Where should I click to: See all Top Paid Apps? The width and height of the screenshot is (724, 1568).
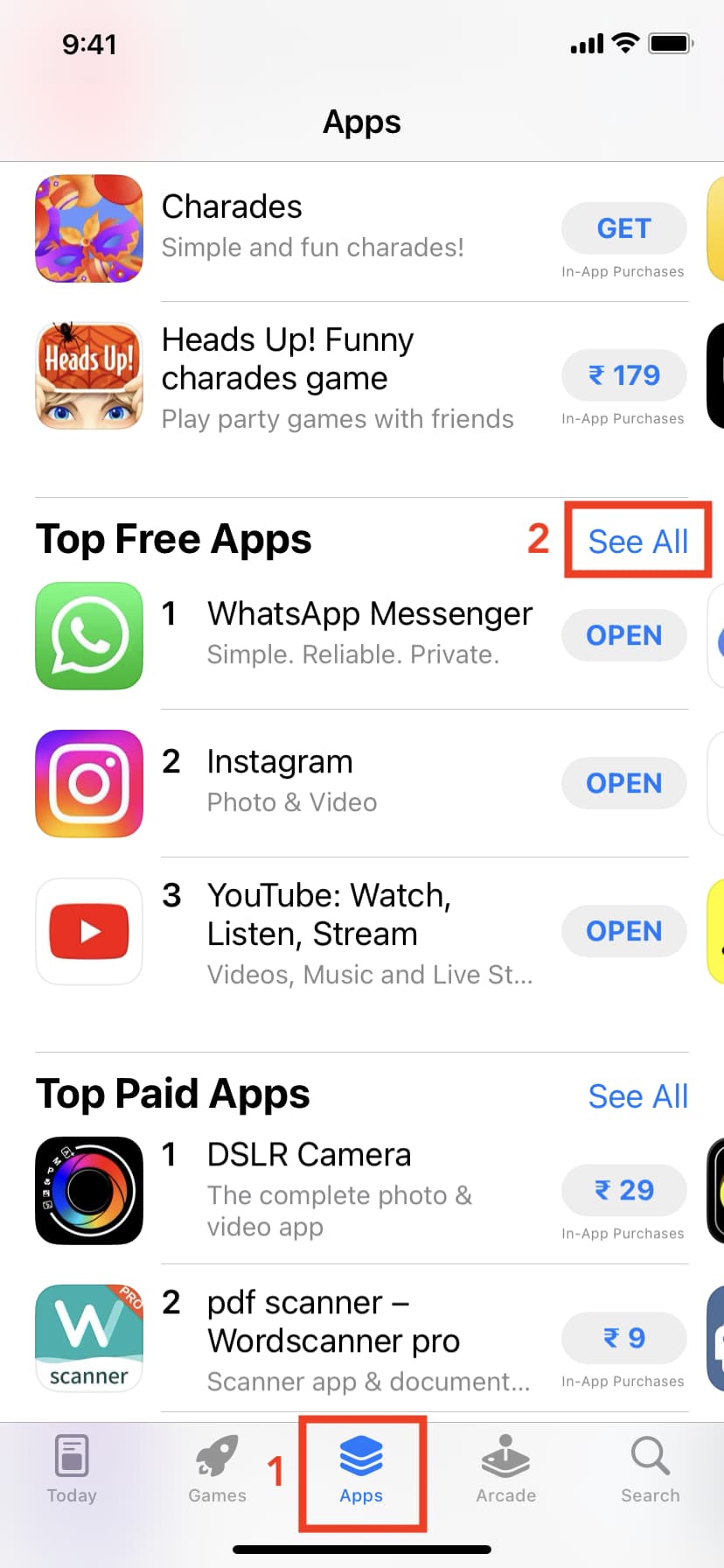coord(637,1096)
